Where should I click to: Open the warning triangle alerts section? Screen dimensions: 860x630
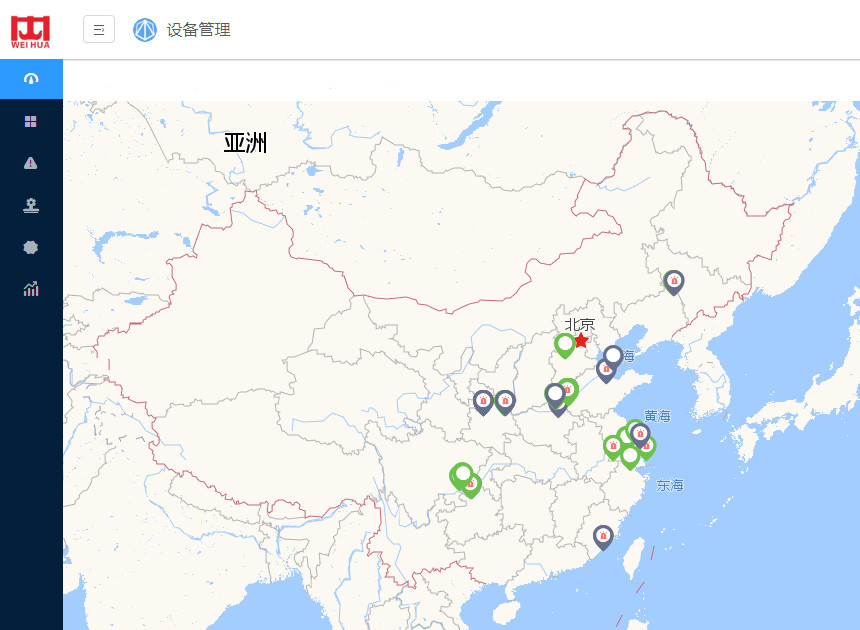tap(31, 163)
